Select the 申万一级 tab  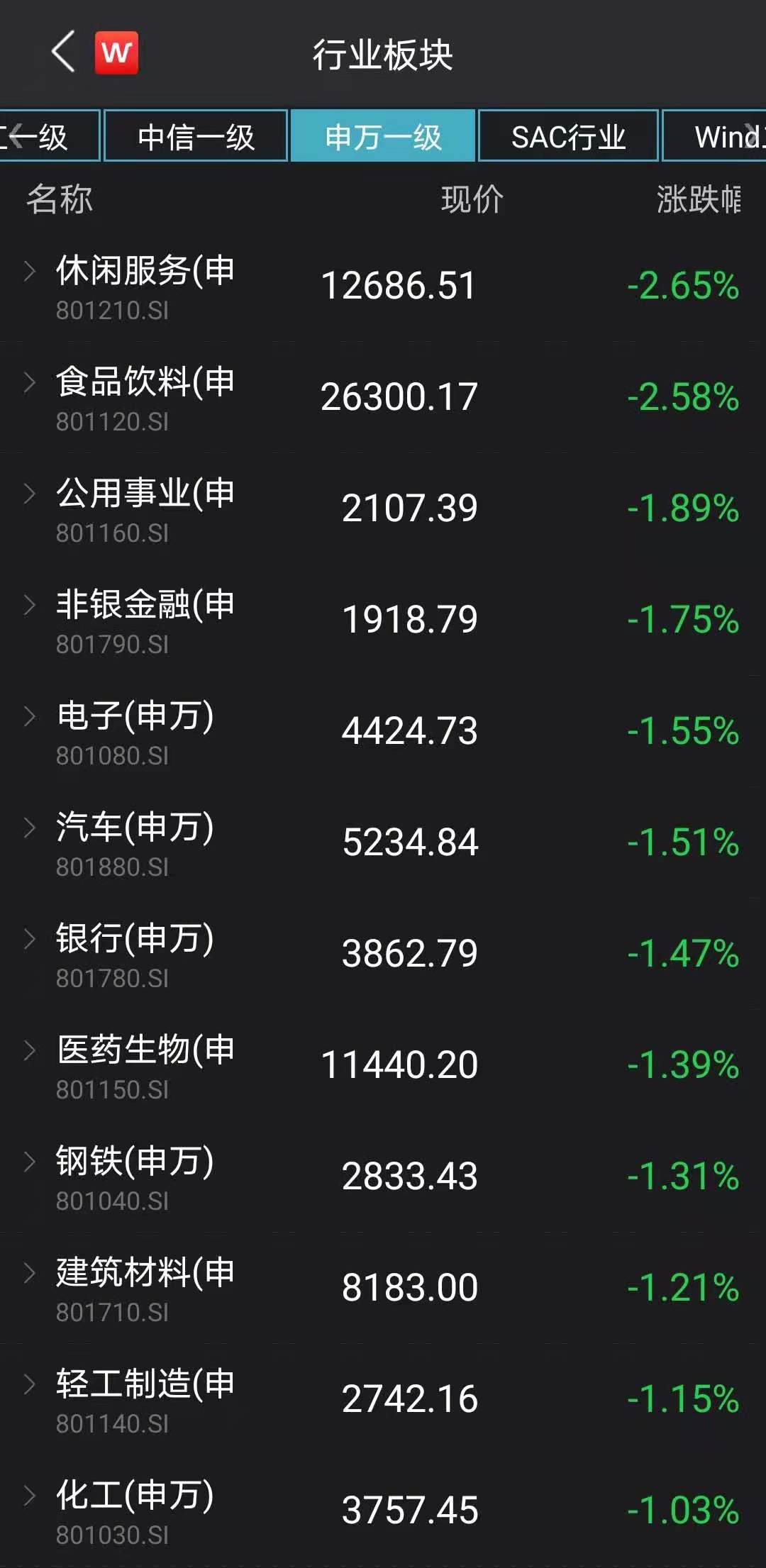click(x=383, y=136)
